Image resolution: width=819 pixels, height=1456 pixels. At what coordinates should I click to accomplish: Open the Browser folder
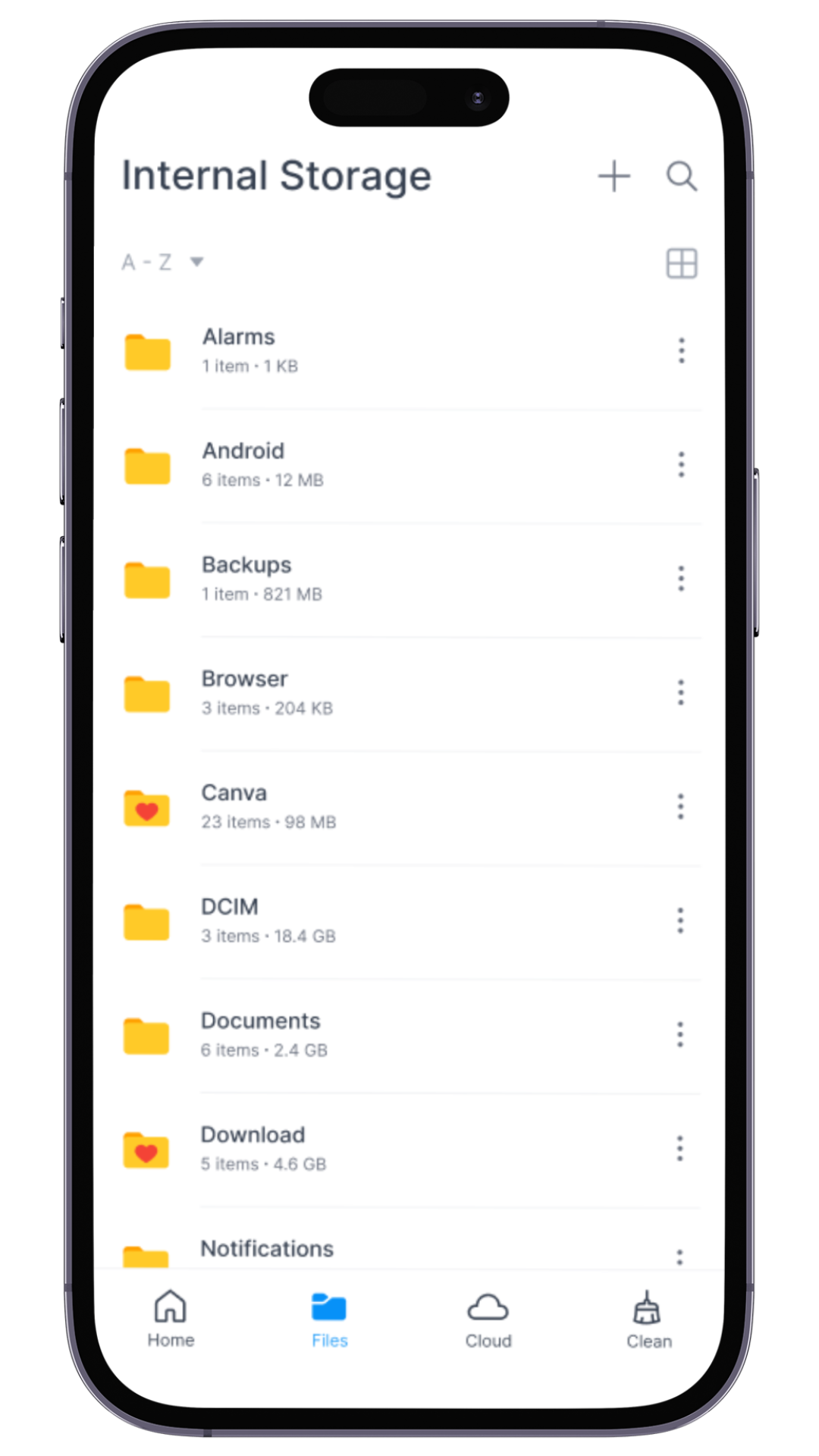(244, 692)
